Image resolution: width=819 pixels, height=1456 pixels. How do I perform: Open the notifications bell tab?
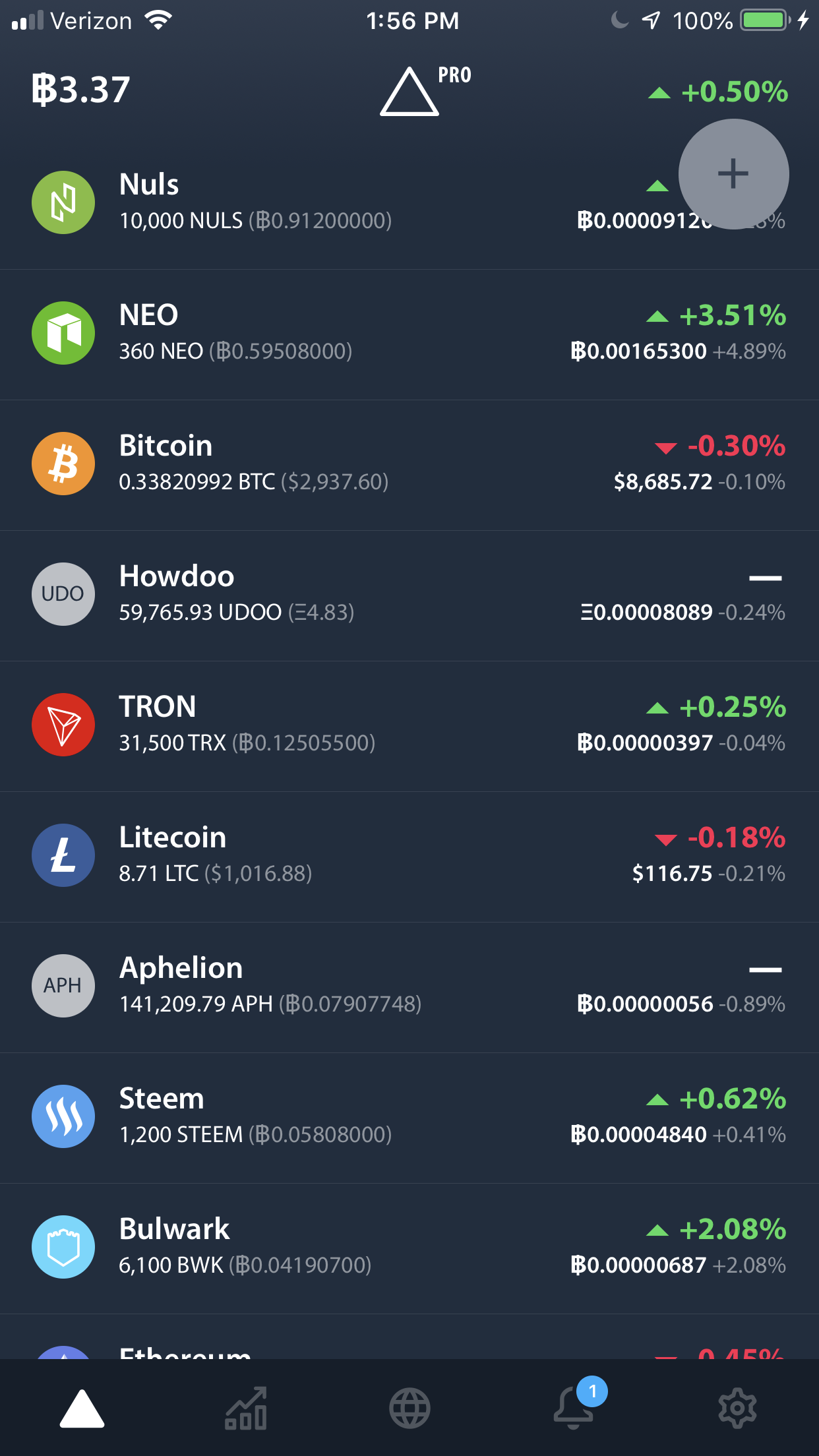click(x=574, y=1409)
